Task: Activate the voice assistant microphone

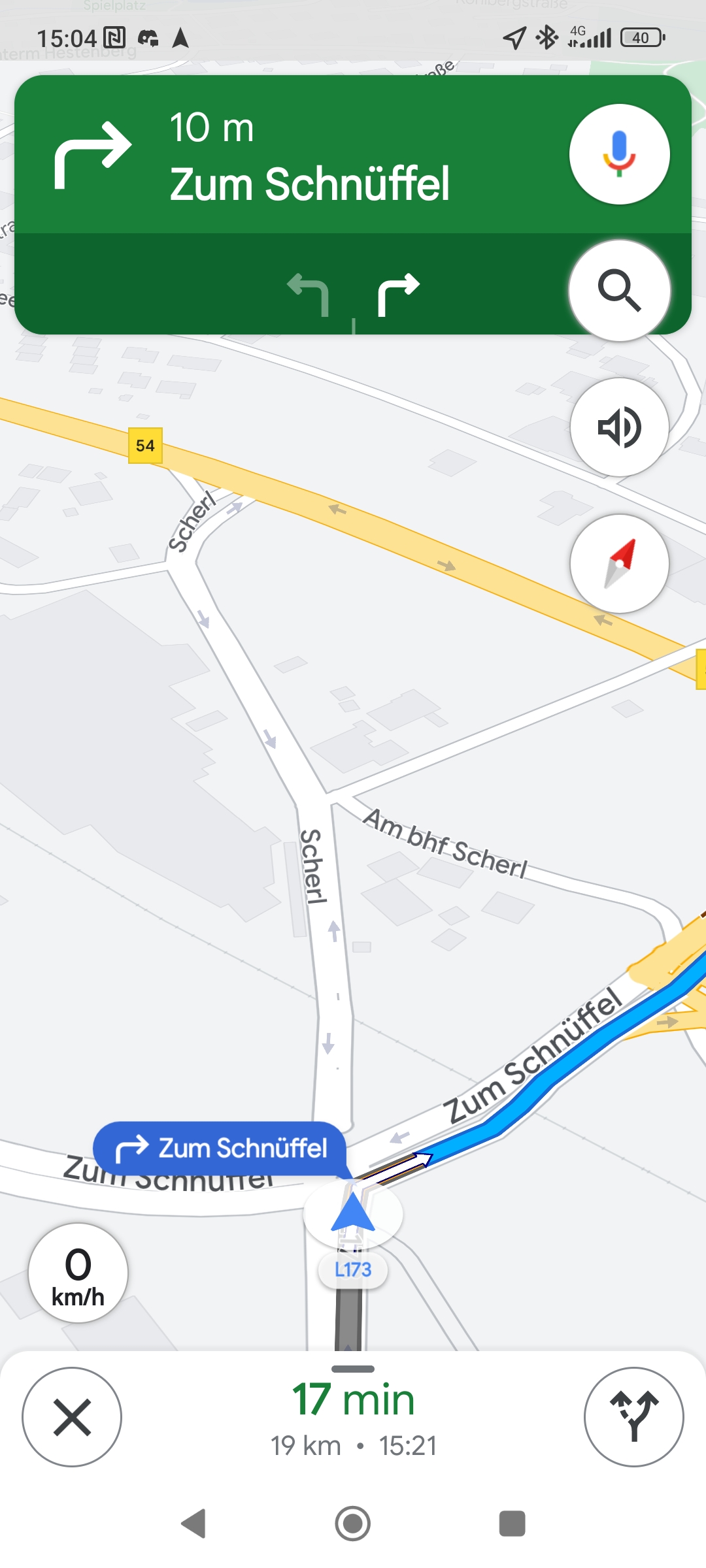Action: (619, 154)
